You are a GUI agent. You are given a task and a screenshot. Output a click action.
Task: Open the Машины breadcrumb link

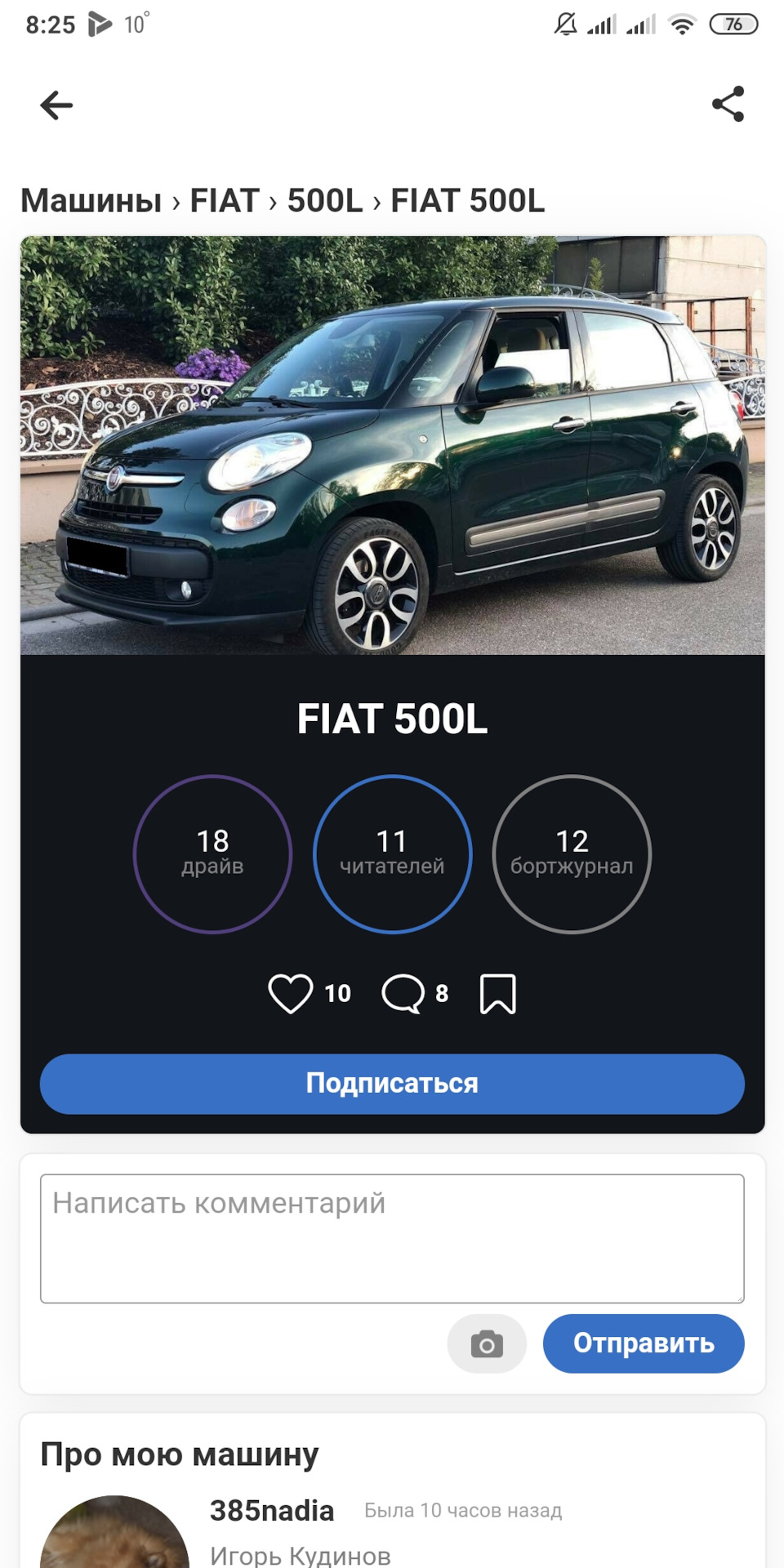(x=91, y=201)
